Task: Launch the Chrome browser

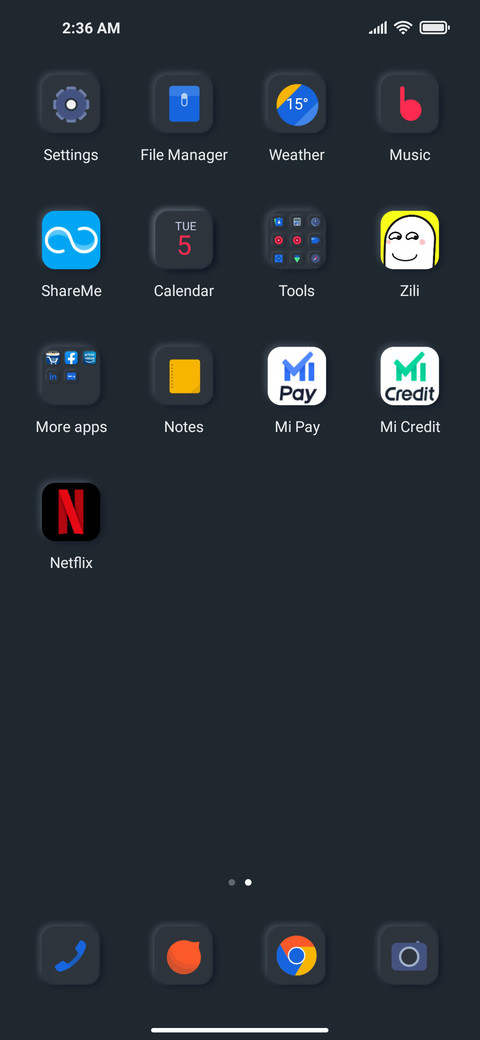Action: coord(296,956)
